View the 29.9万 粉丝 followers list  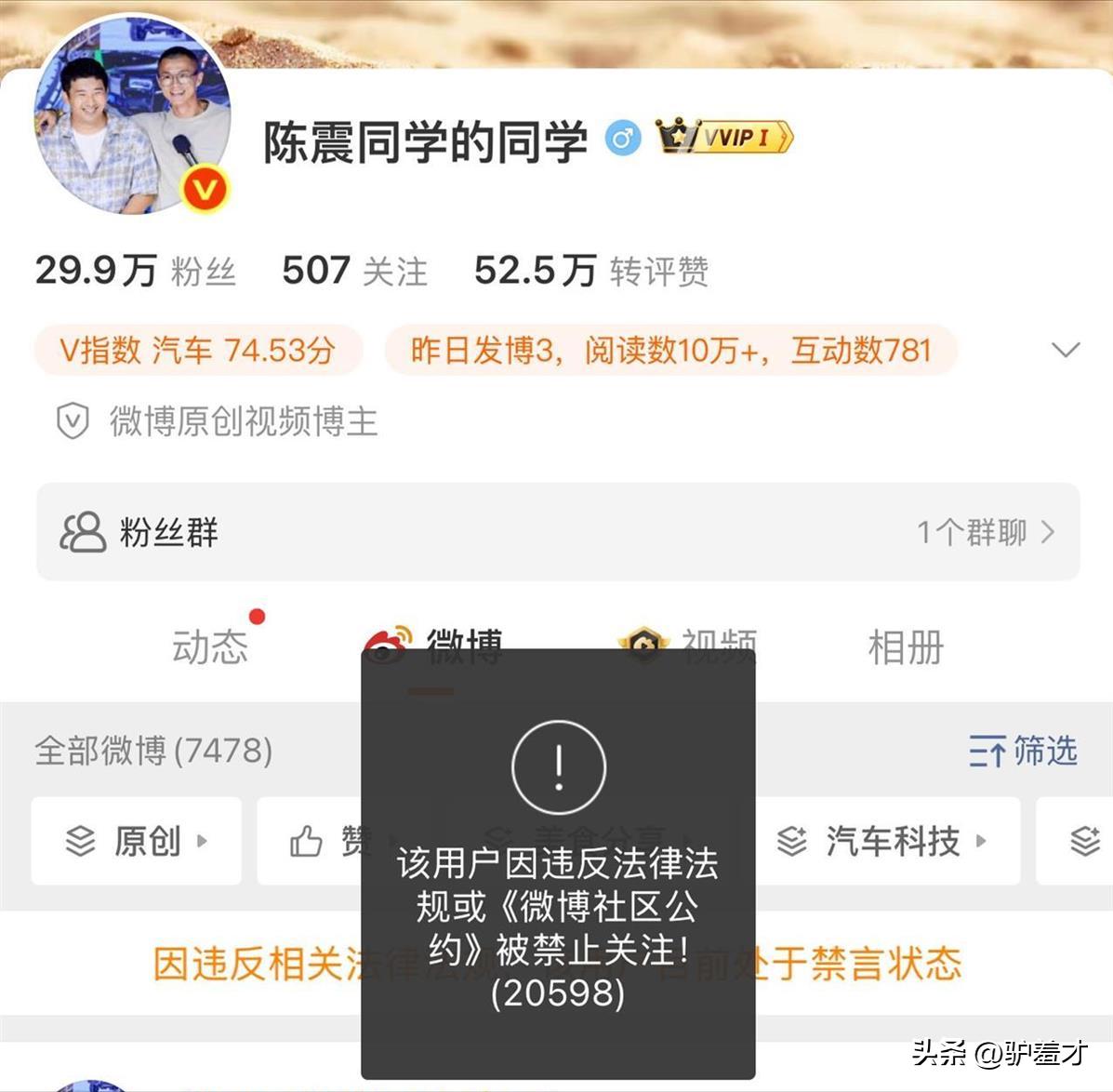(x=135, y=271)
